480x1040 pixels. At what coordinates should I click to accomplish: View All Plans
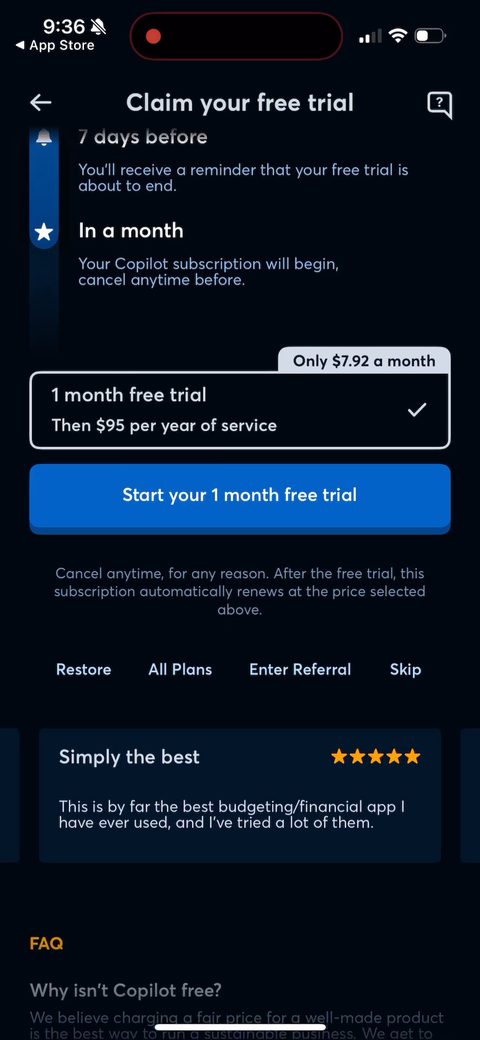180,669
